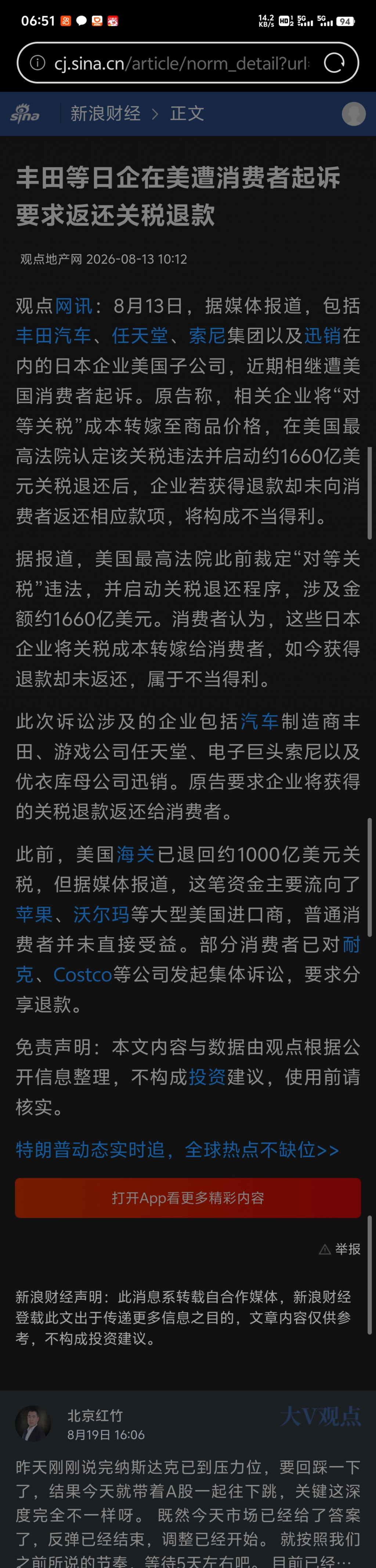Reload the page with the refresh icon
Screen dimensions: 376x1568
(334, 63)
